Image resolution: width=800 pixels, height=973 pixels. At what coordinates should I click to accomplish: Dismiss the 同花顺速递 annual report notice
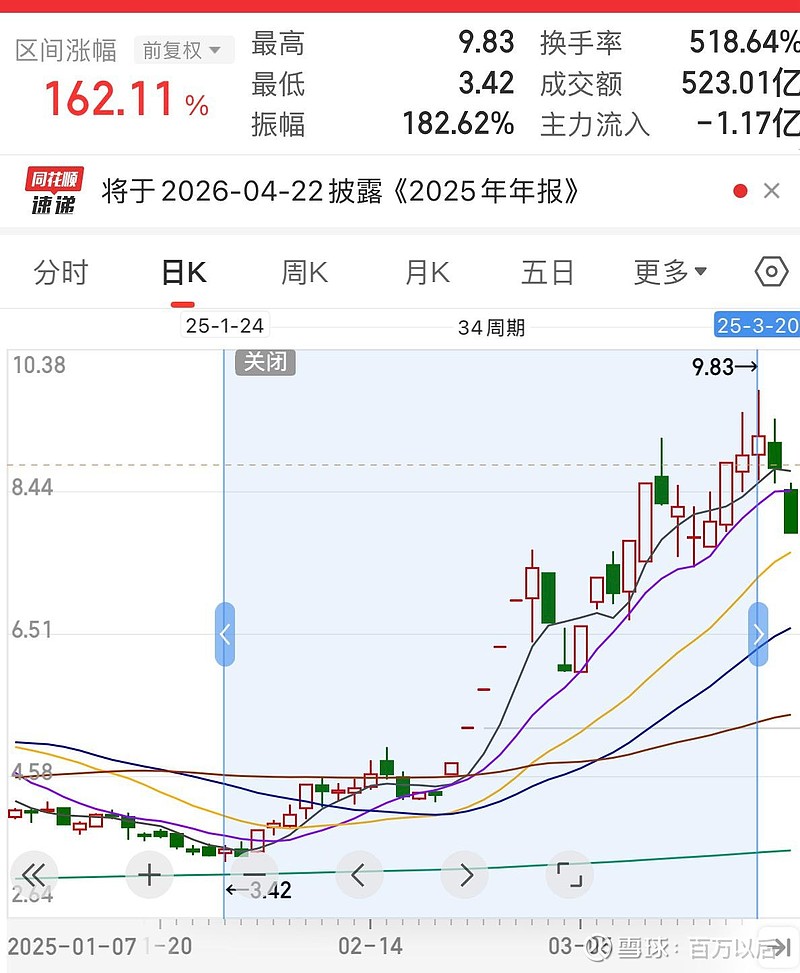(x=771, y=190)
